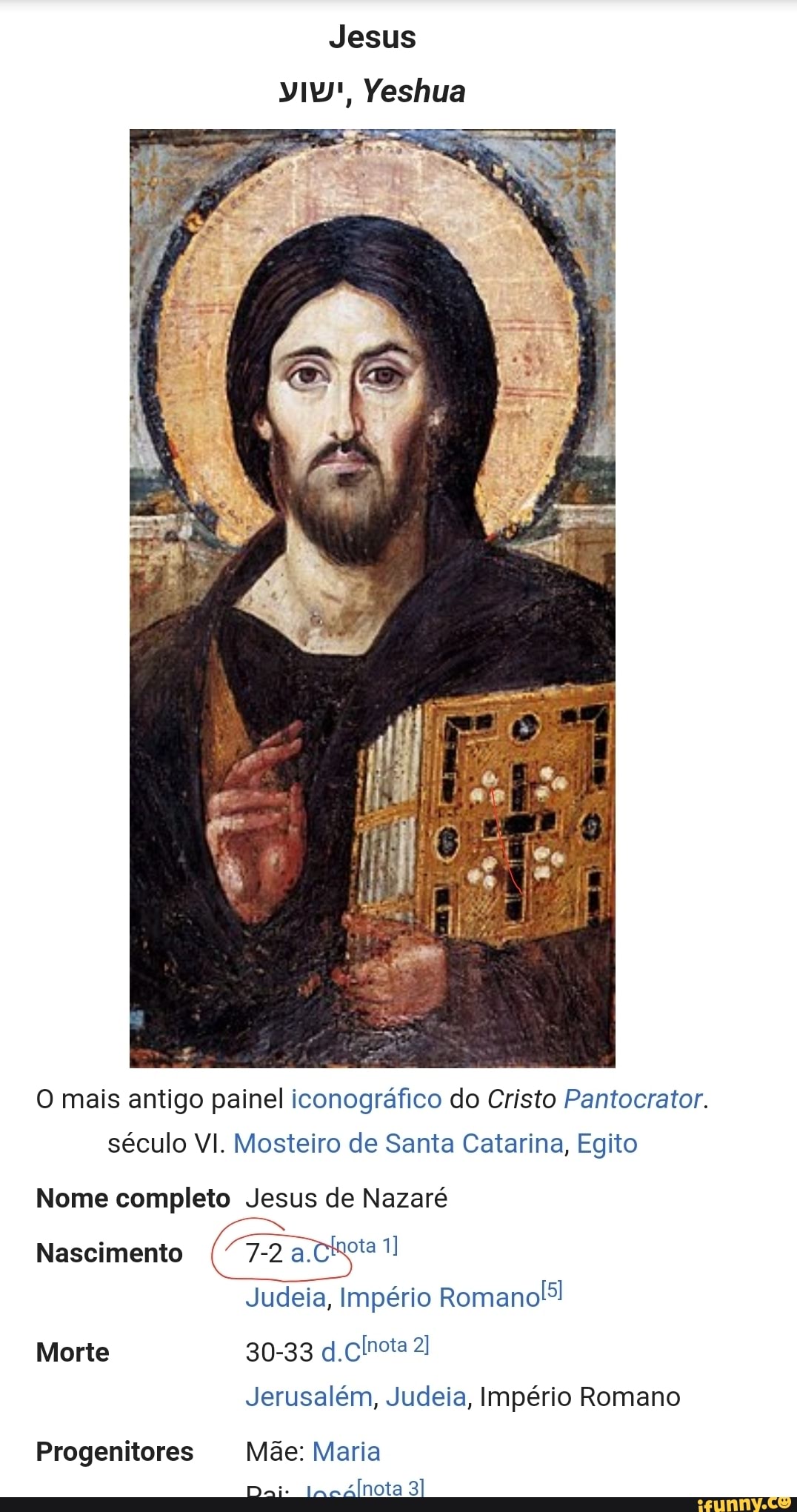Open the Império Romano link under Nascimento
This screenshot has height=1512, width=797.
point(438,1298)
